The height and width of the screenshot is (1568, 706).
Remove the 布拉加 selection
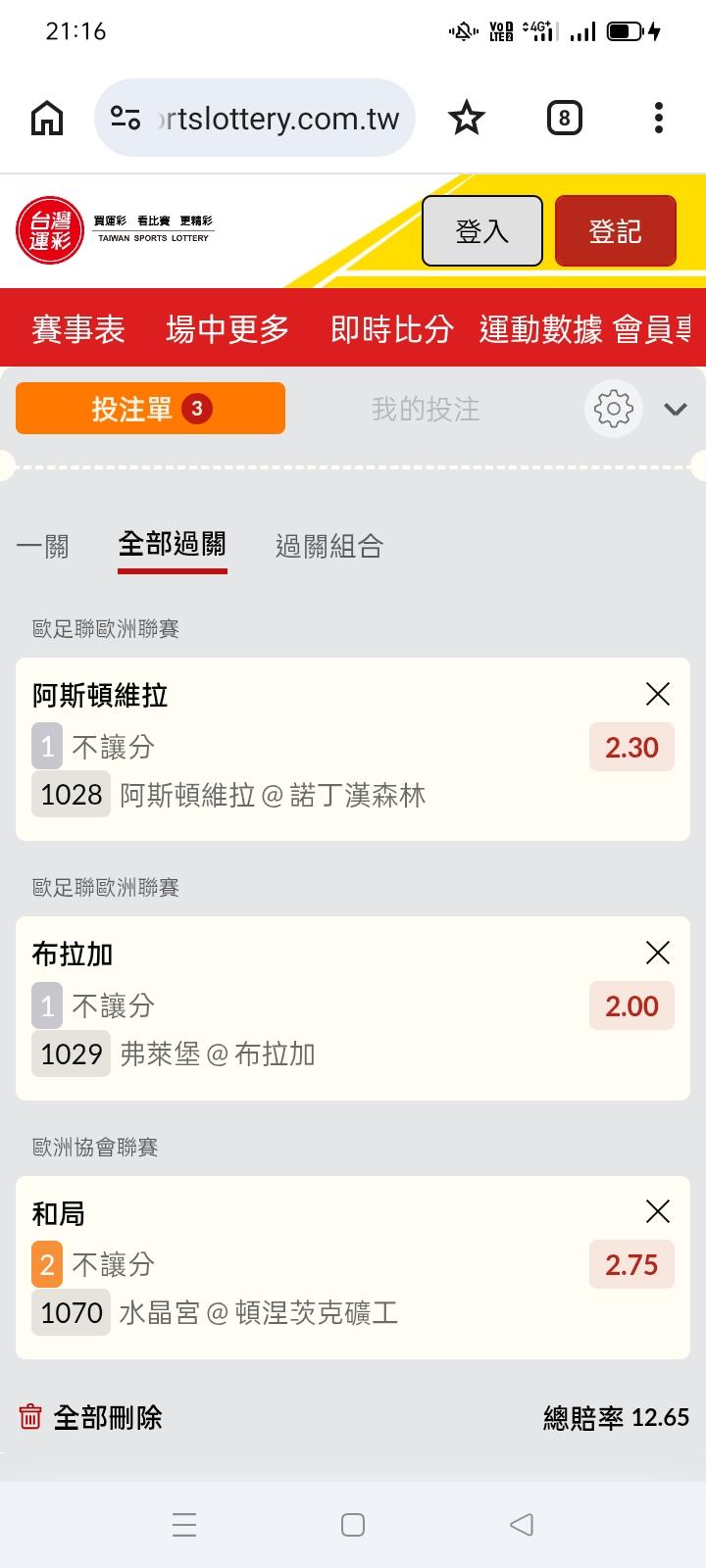pos(658,953)
